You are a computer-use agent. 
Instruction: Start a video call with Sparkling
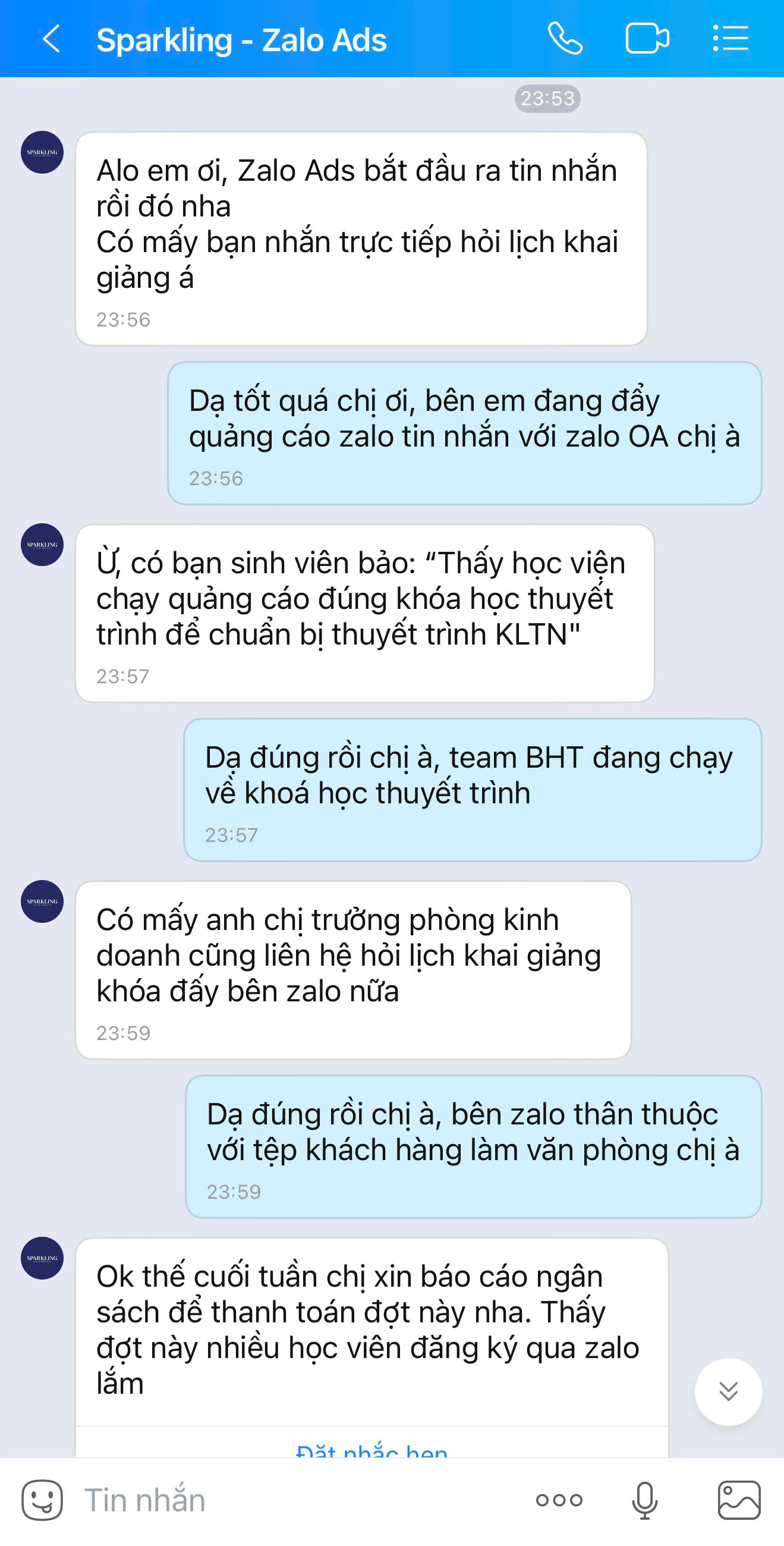pyautogui.click(x=647, y=39)
